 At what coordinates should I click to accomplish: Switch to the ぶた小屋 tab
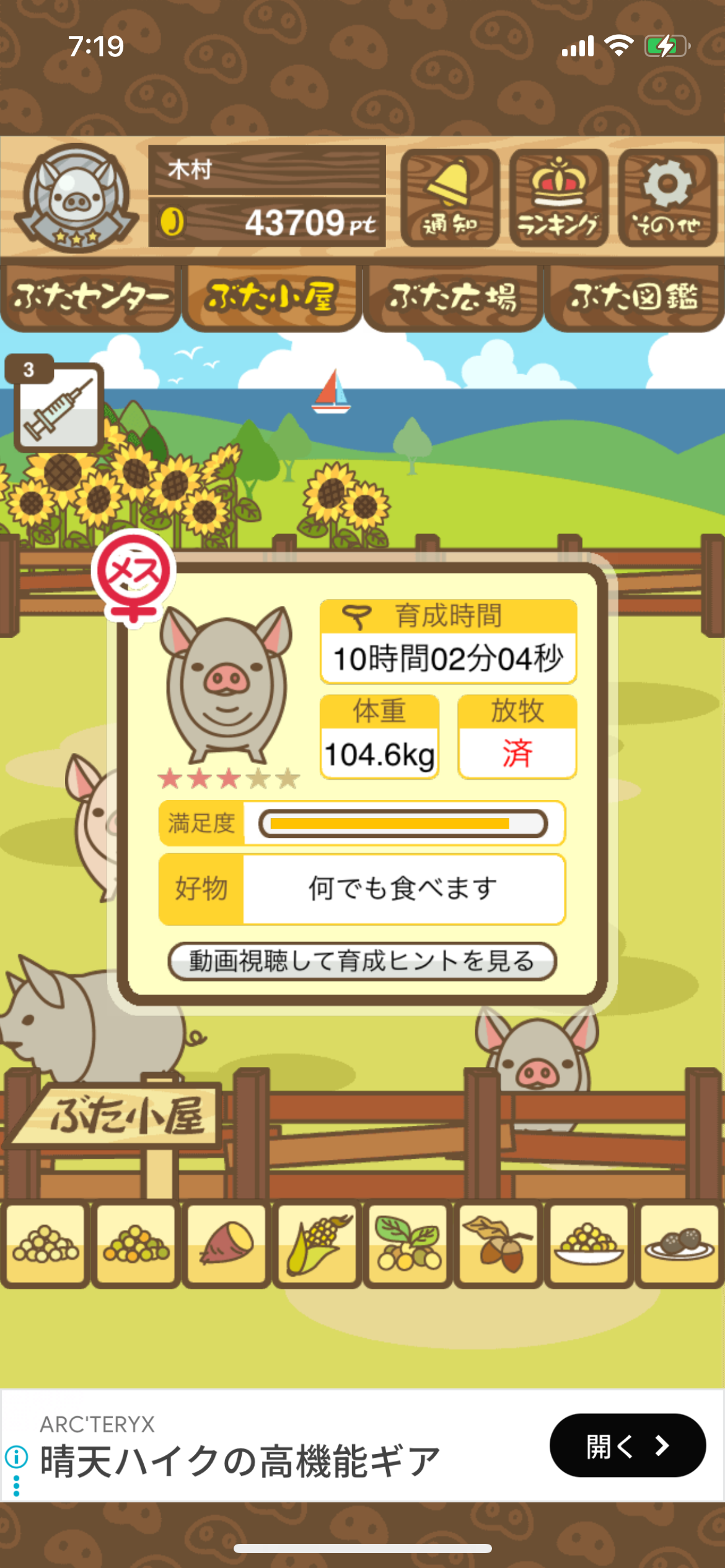pos(271,298)
